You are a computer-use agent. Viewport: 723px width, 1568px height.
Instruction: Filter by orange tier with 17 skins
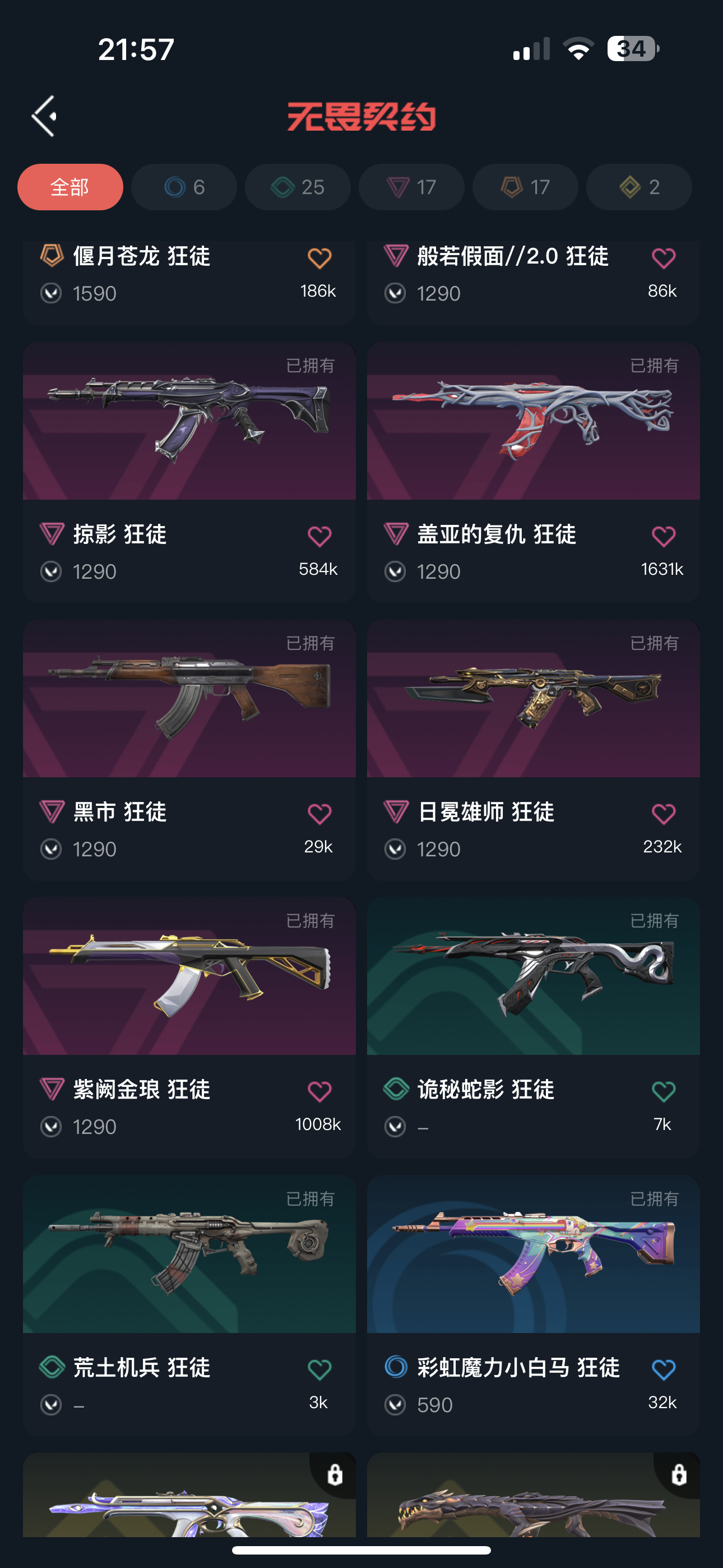pos(525,187)
